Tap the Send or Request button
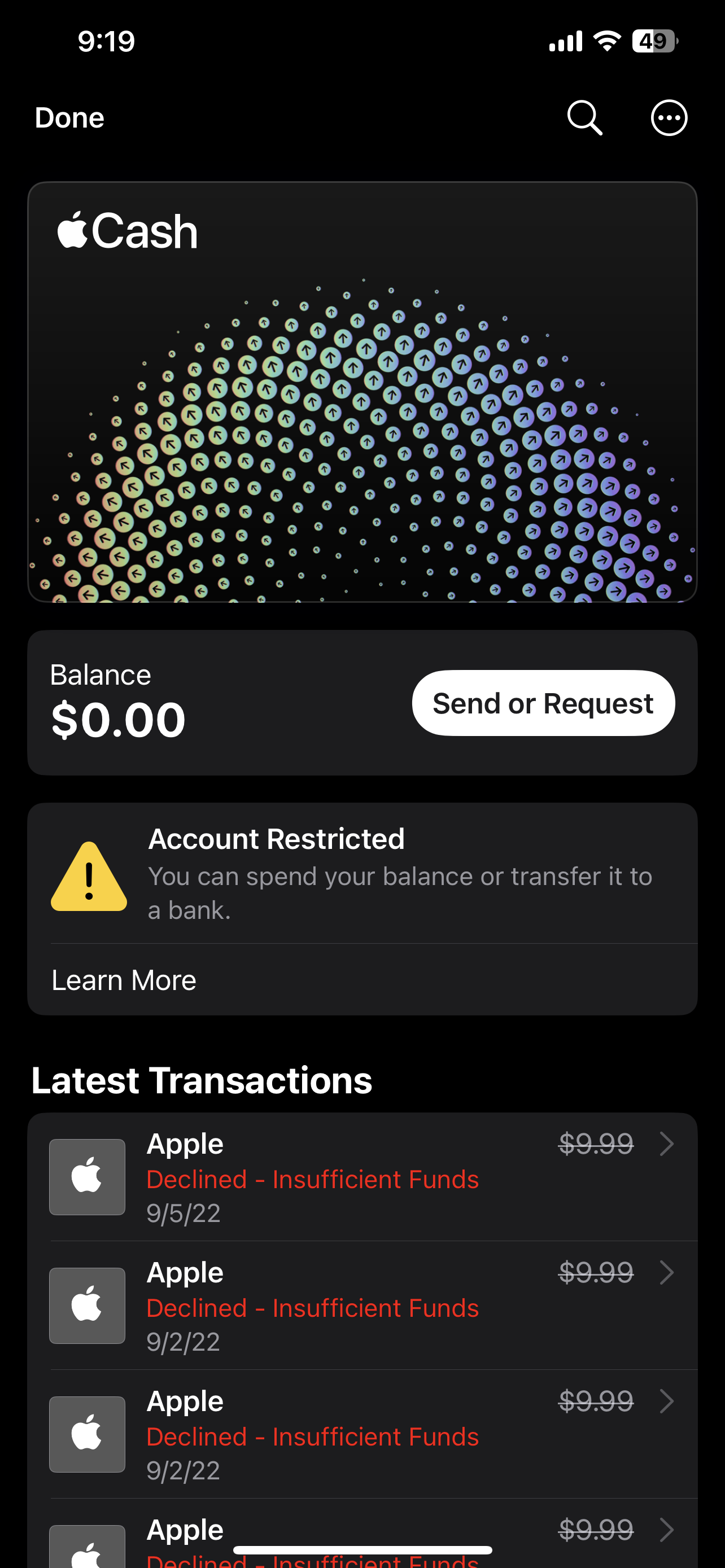This screenshot has height=1568, width=725. 543,703
